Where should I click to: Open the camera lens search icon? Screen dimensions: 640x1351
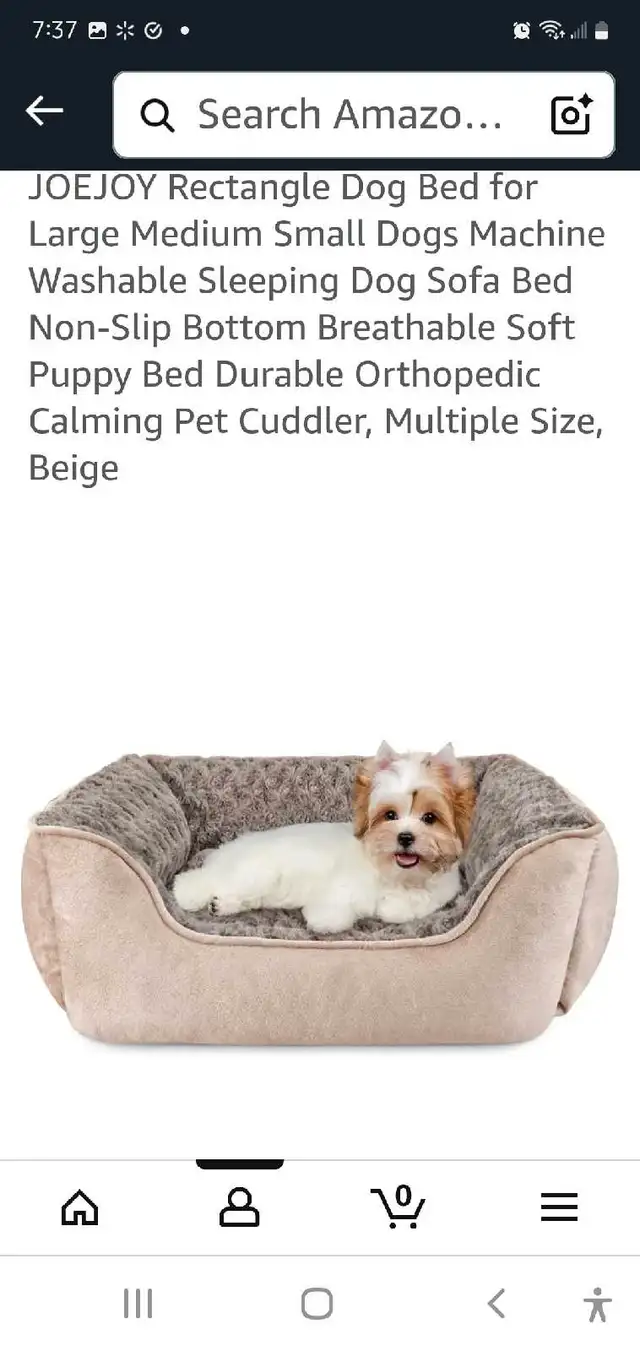pos(571,116)
